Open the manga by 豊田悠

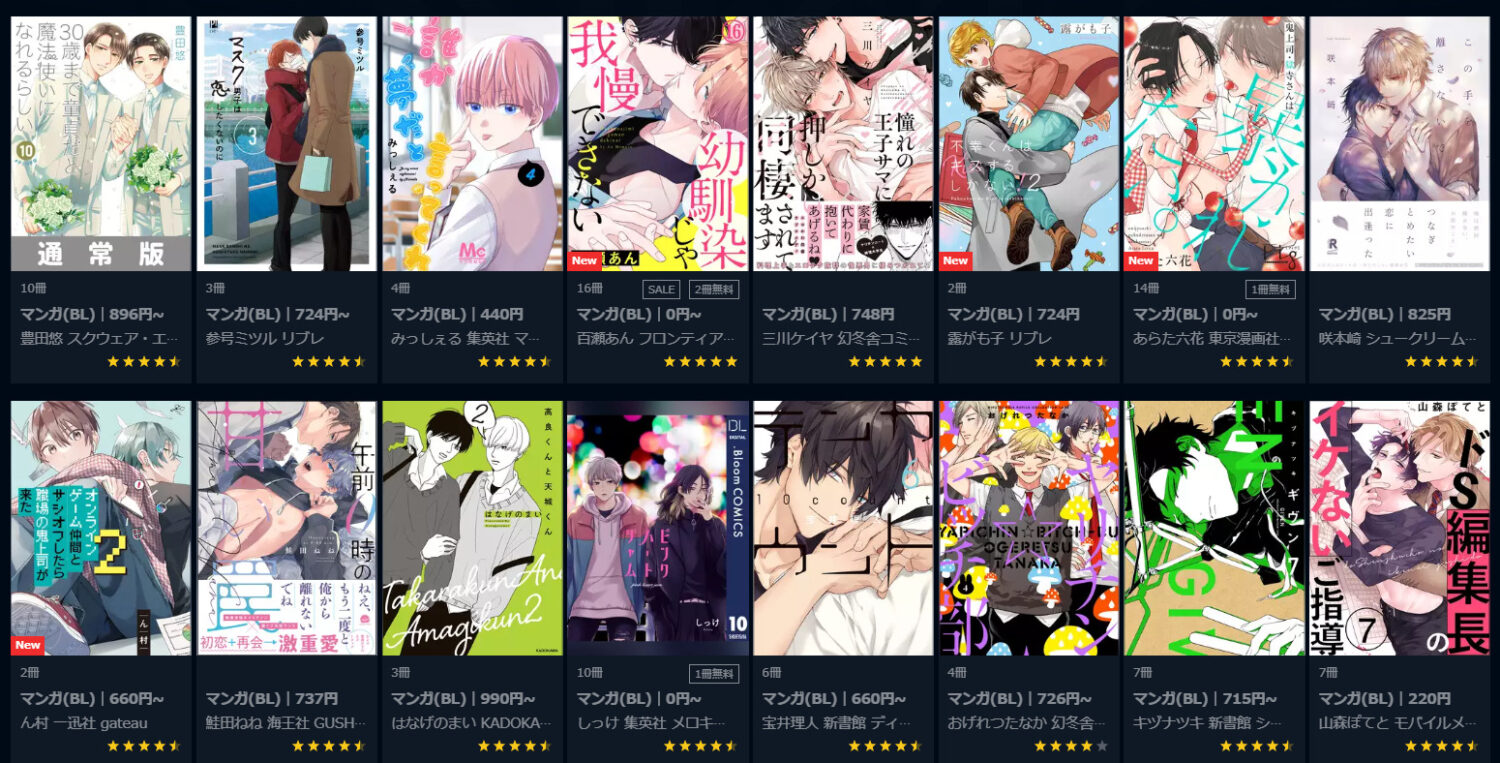(x=100, y=143)
